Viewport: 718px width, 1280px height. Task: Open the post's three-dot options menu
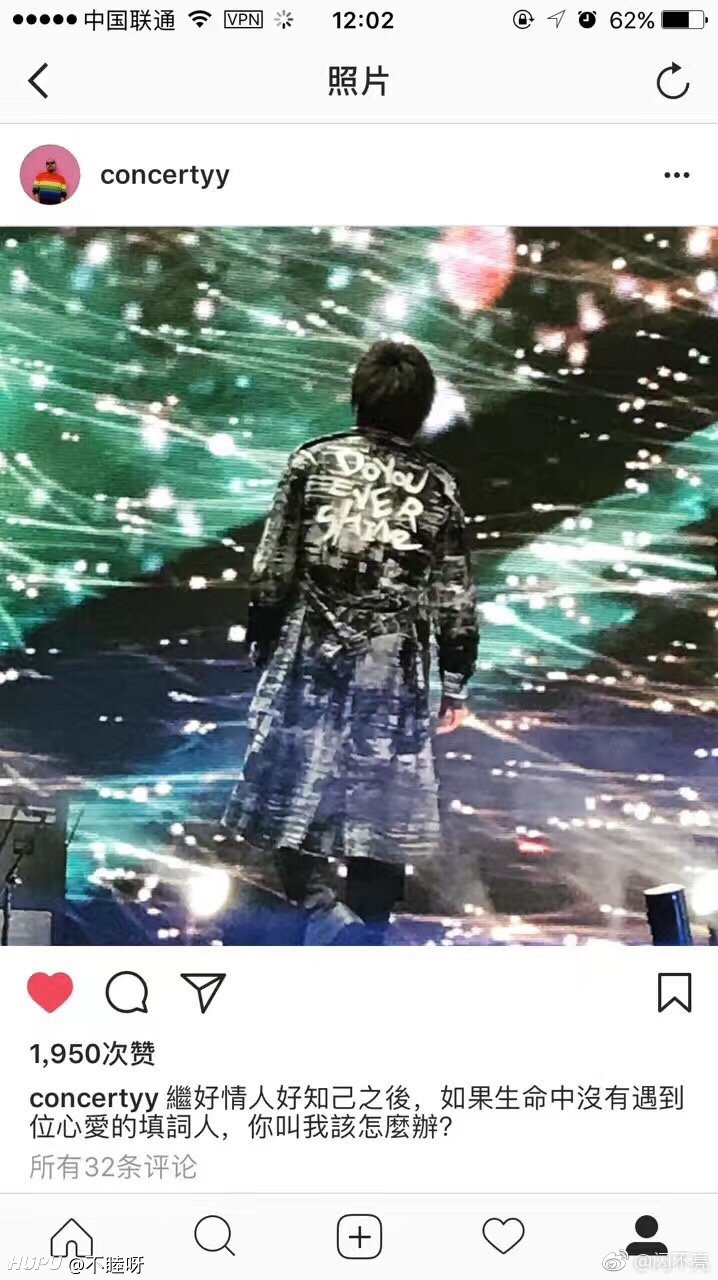[677, 175]
